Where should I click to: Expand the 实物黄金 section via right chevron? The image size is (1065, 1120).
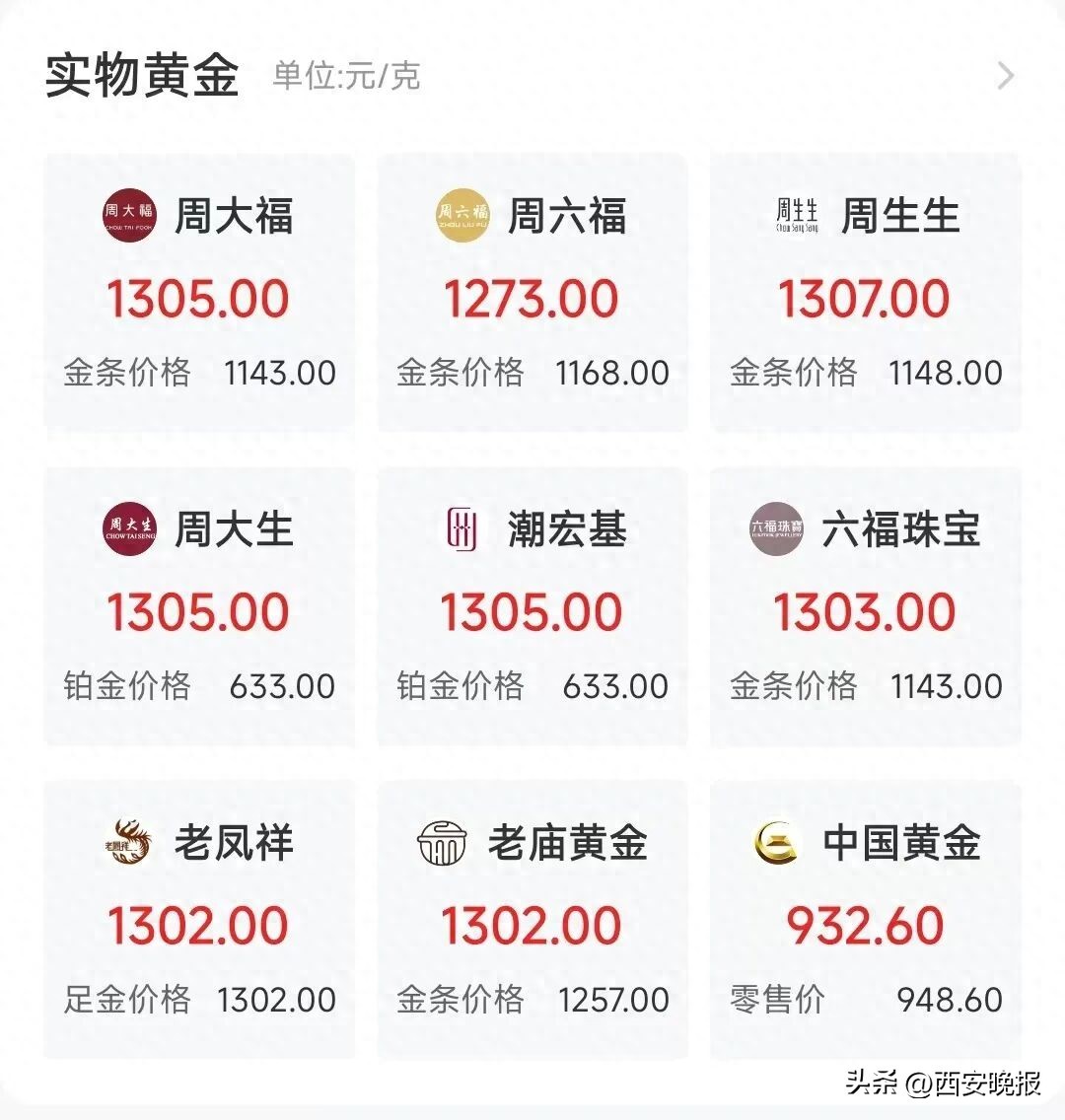tap(1005, 76)
